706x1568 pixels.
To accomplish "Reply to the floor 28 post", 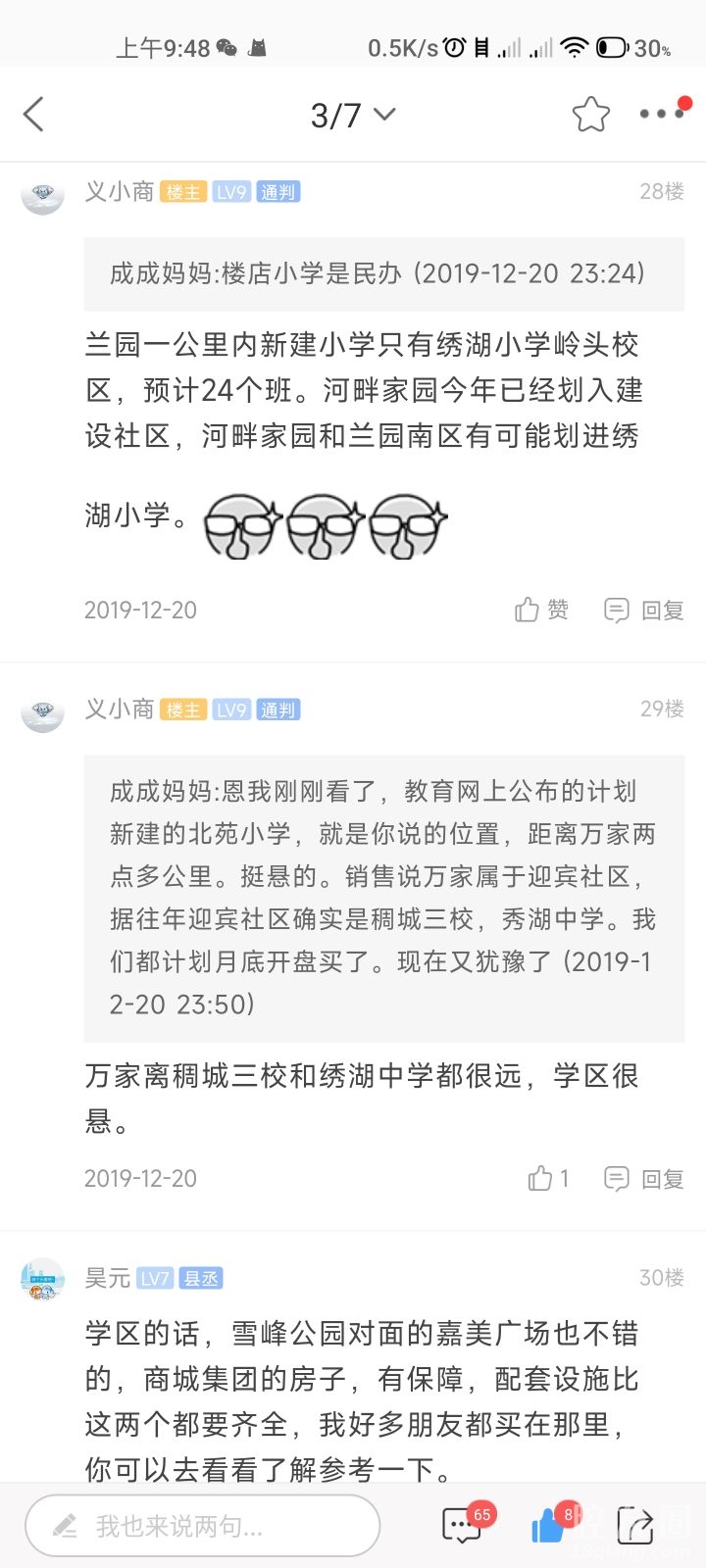I will coord(643,610).
